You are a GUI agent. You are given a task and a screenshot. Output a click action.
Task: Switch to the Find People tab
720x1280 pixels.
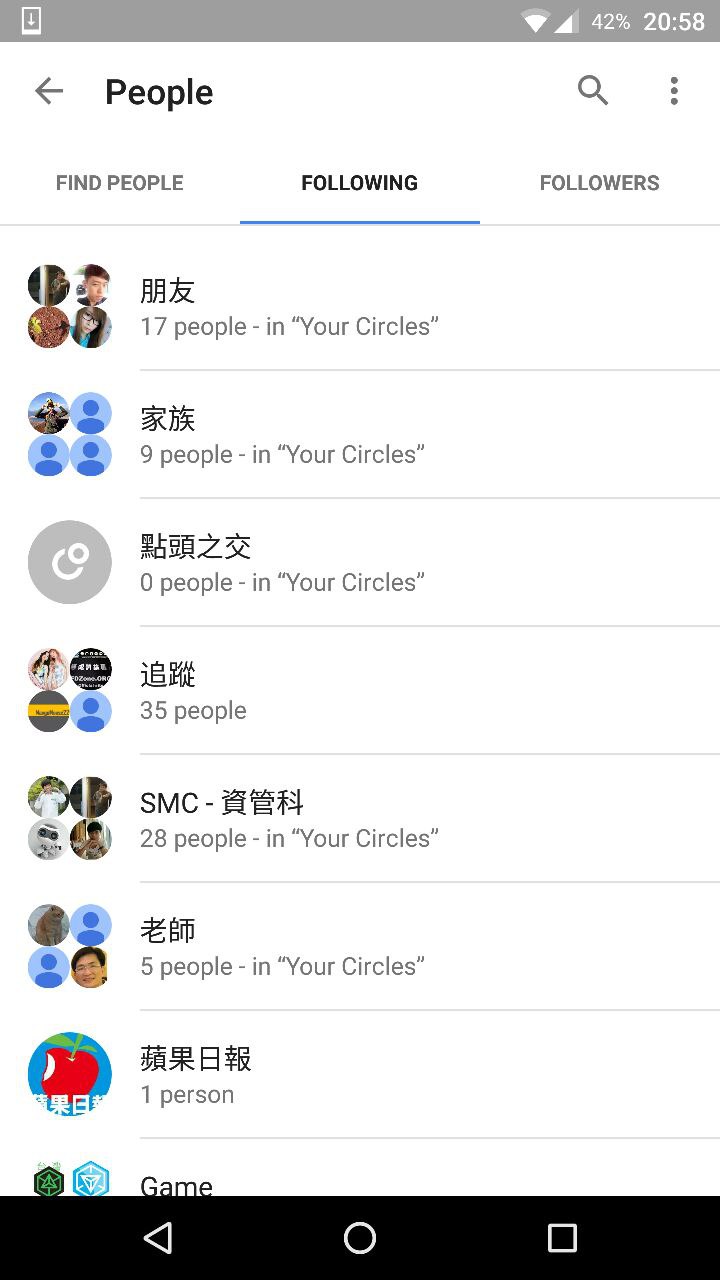120,183
